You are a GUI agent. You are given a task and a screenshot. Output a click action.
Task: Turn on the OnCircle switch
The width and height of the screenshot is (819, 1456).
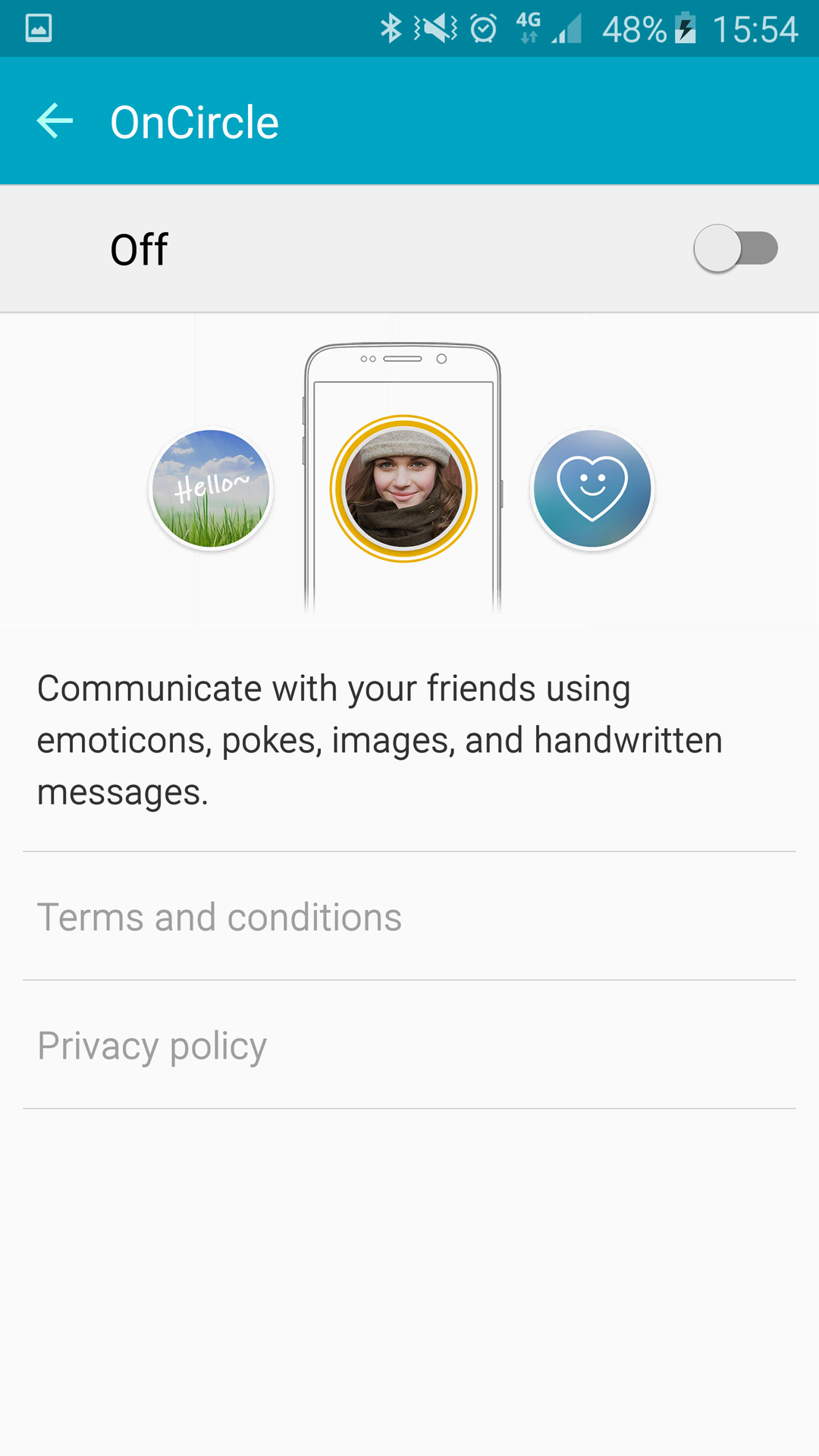[735, 249]
